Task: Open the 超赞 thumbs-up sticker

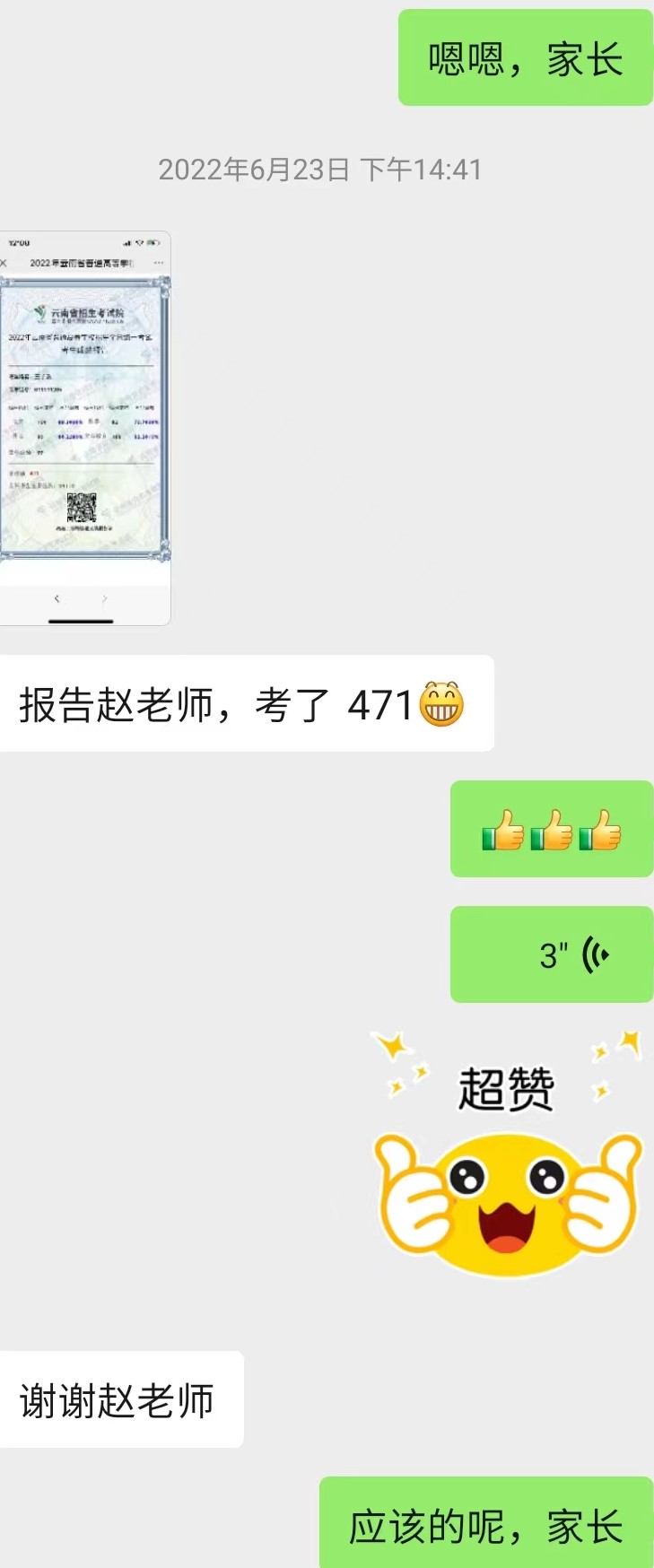Action: [508, 1157]
